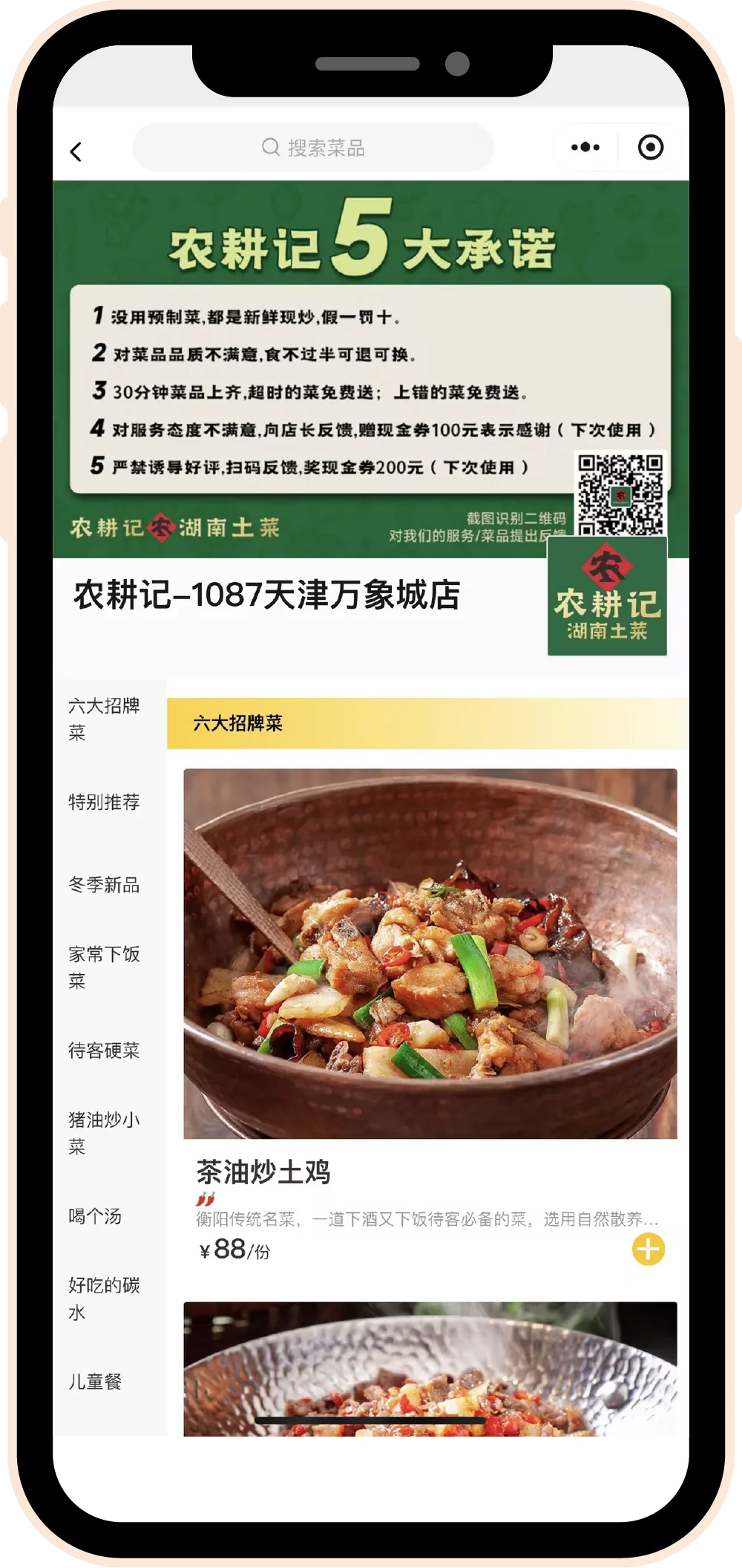The width and height of the screenshot is (742, 1568).
Task: Select the 六大招牌菜 category
Action: [x=104, y=719]
